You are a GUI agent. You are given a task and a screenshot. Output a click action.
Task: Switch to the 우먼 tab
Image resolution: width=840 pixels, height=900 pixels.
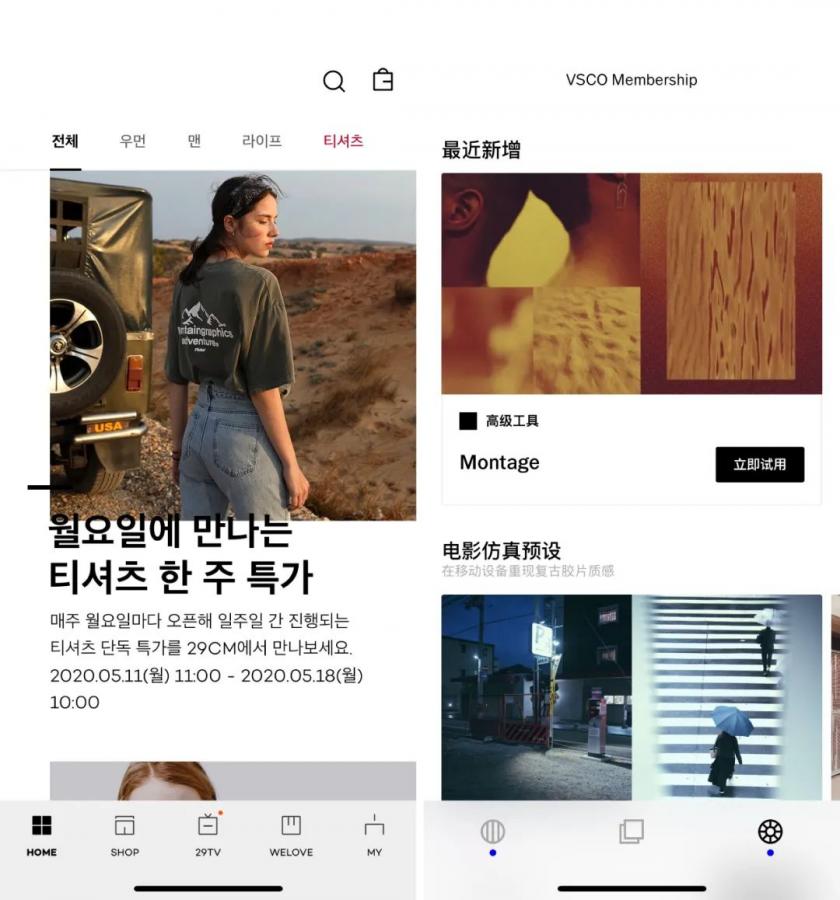pyautogui.click(x=132, y=141)
